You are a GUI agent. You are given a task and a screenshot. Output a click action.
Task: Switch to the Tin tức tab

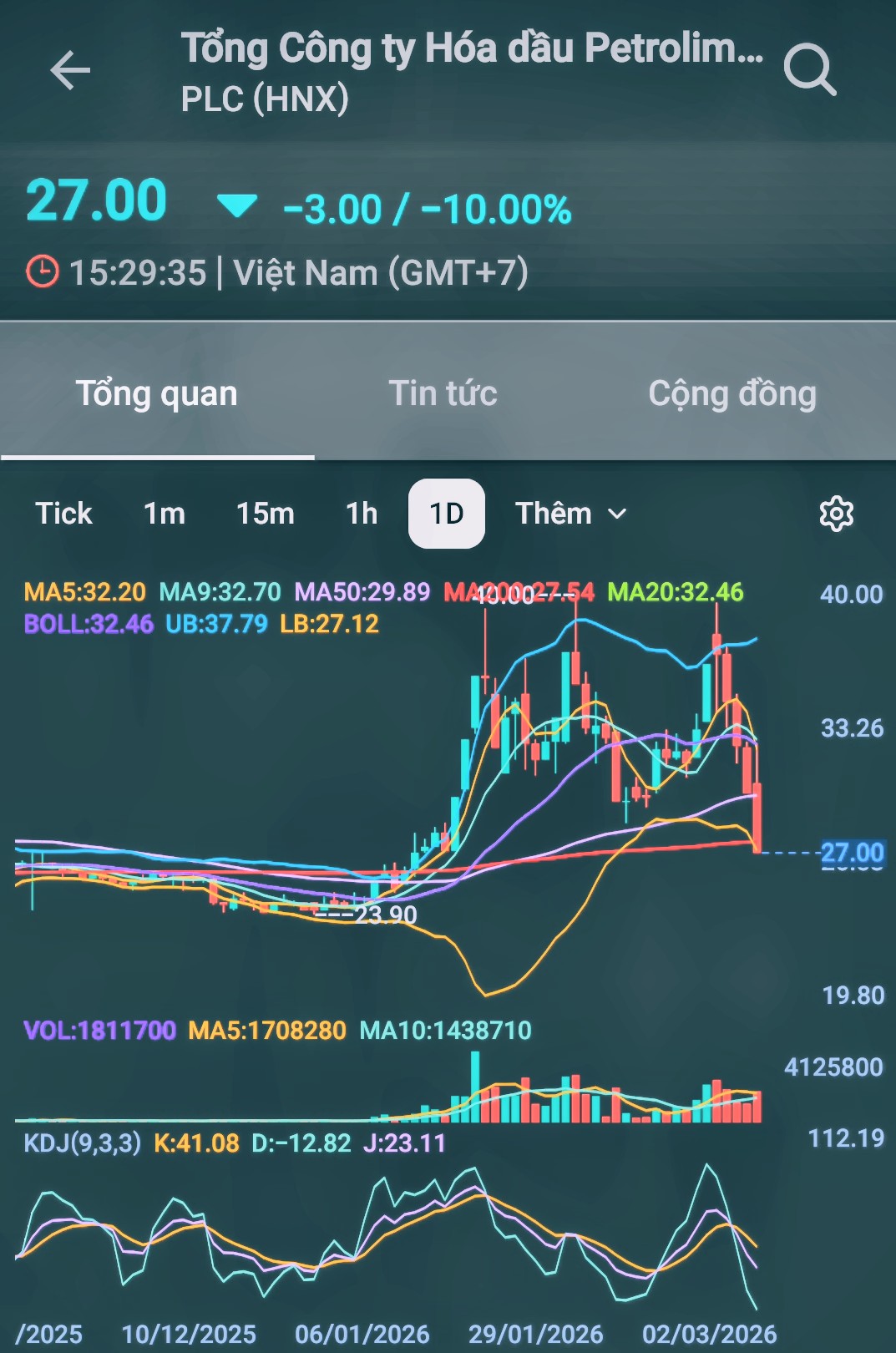click(443, 393)
